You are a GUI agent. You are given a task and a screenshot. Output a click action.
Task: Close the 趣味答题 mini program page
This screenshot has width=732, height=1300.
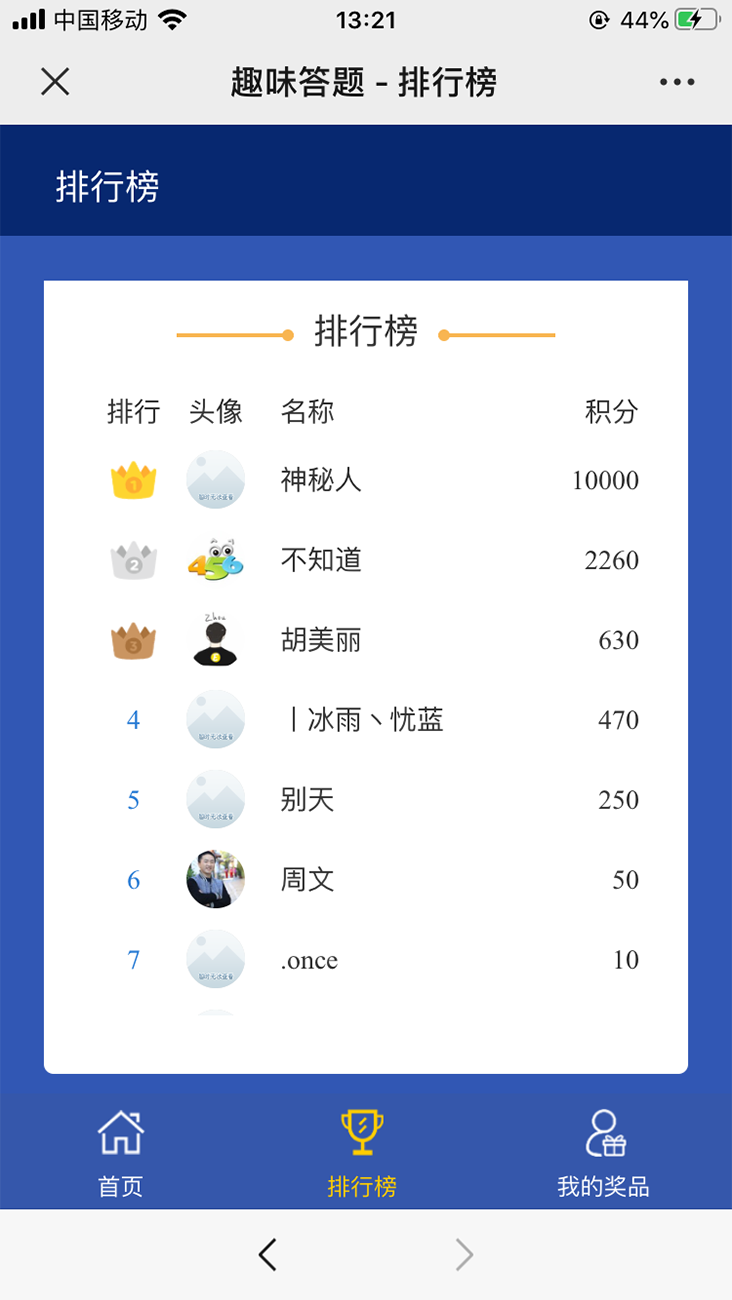pyautogui.click(x=55, y=82)
